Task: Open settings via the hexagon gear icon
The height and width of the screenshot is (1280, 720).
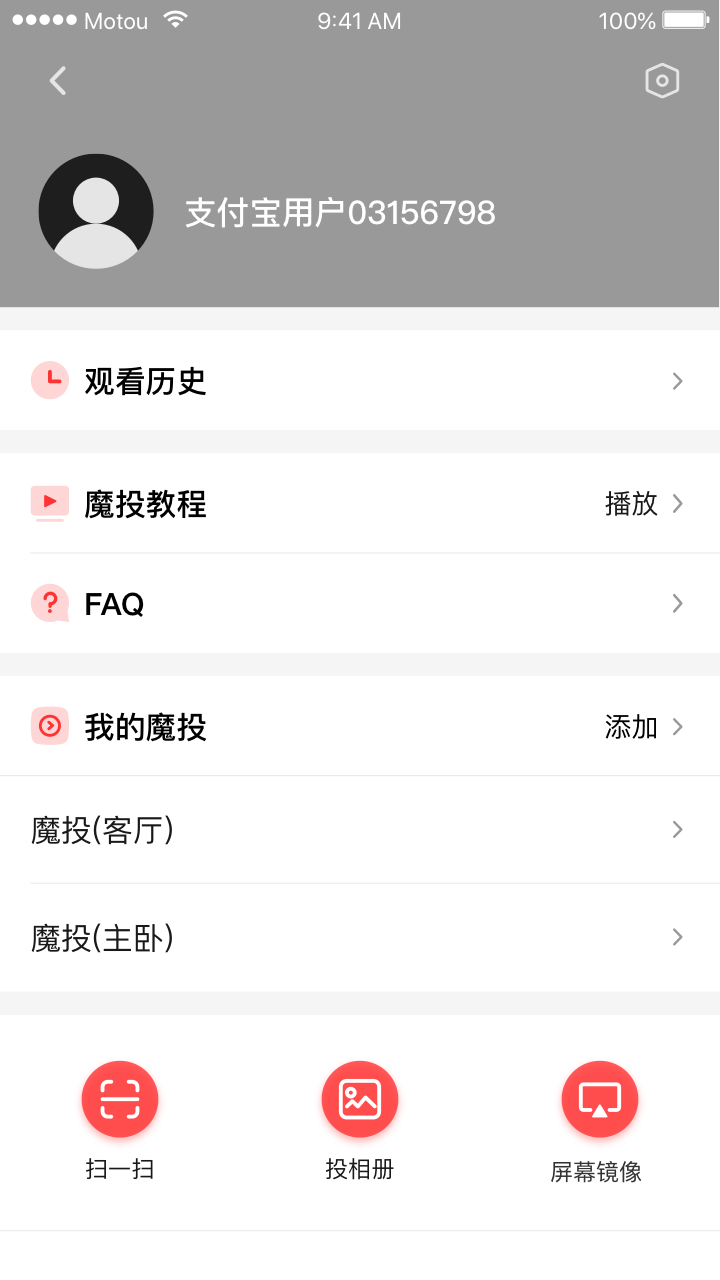Action: click(662, 81)
